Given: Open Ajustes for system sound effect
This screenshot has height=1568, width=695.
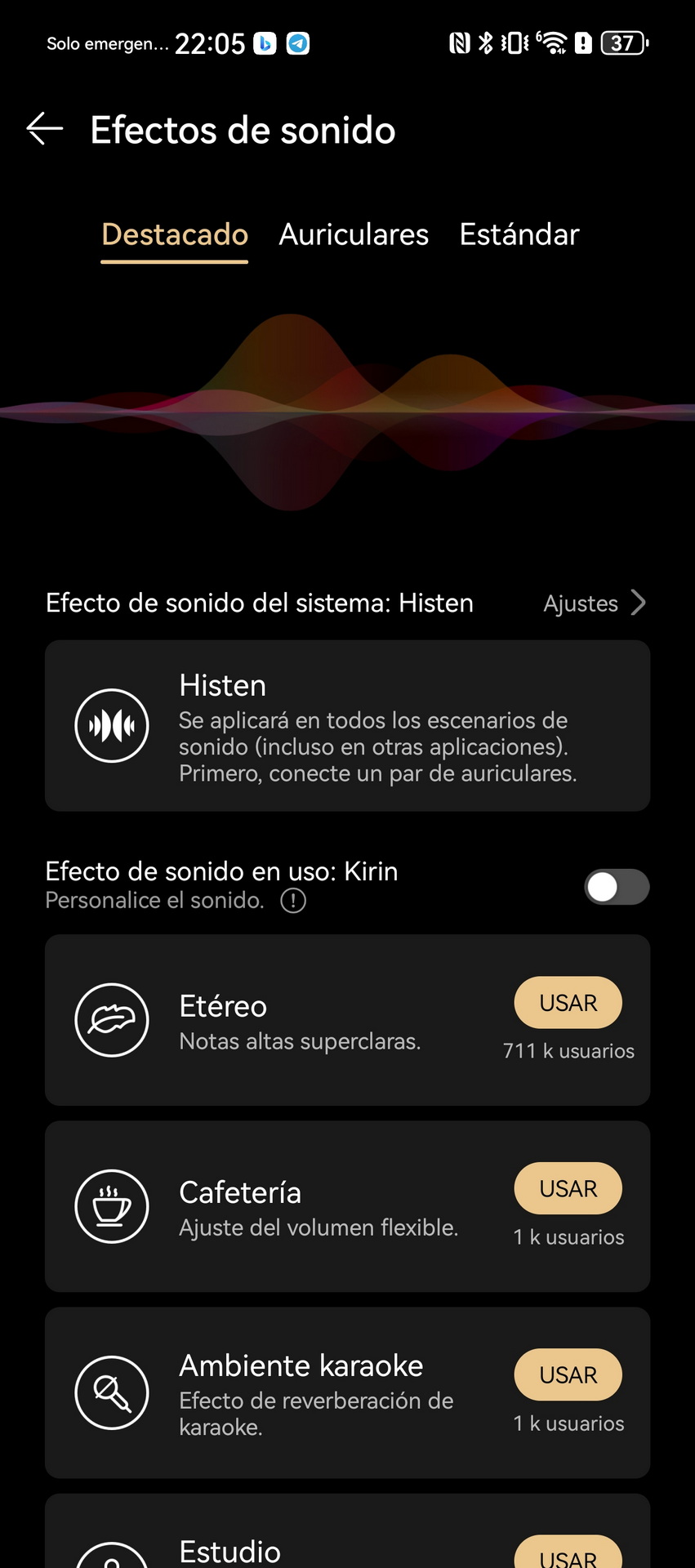Looking at the screenshot, I should pyautogui.click(x=595, y=603).
